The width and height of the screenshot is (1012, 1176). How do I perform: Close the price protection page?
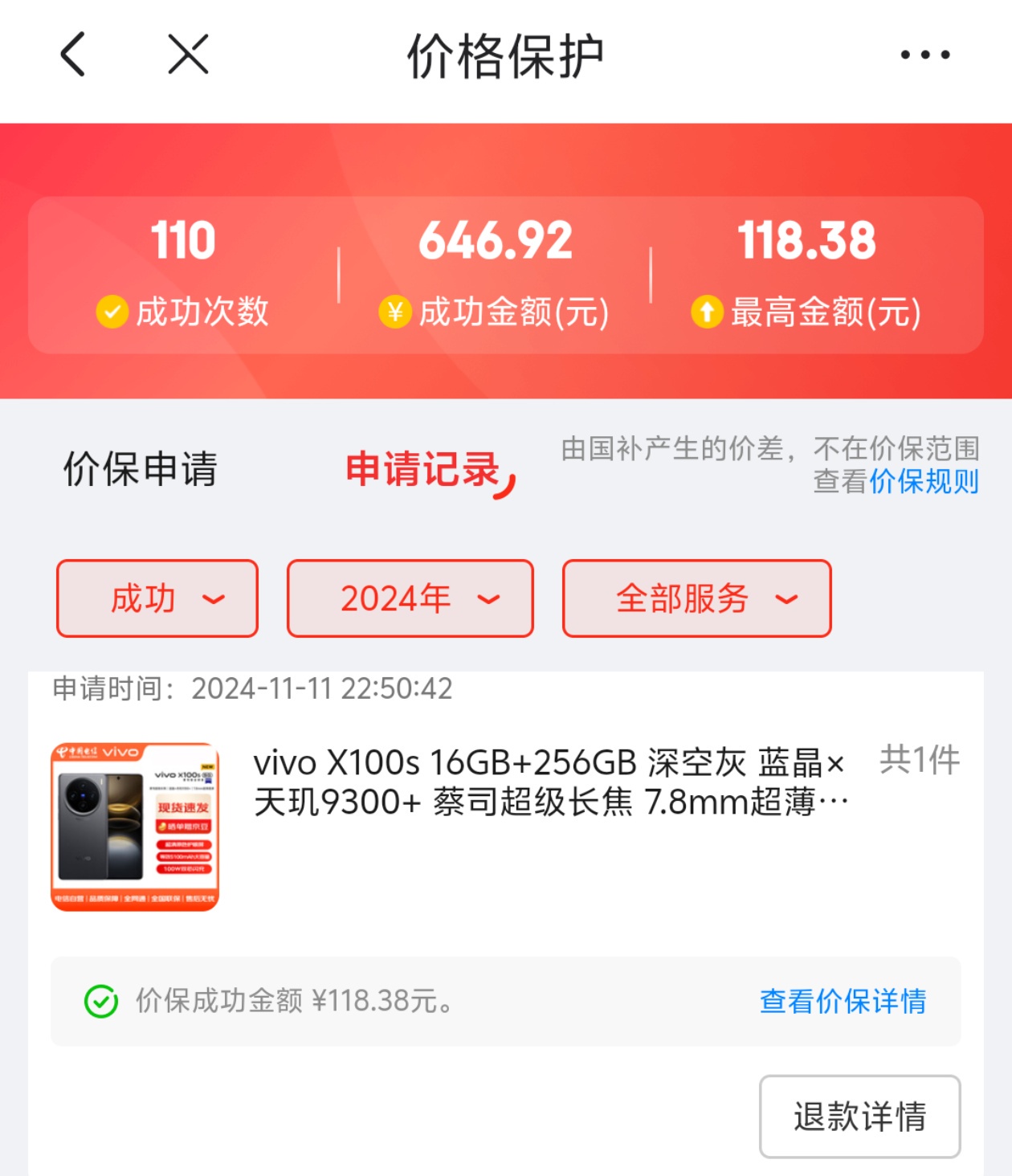[x=188, y=55]
